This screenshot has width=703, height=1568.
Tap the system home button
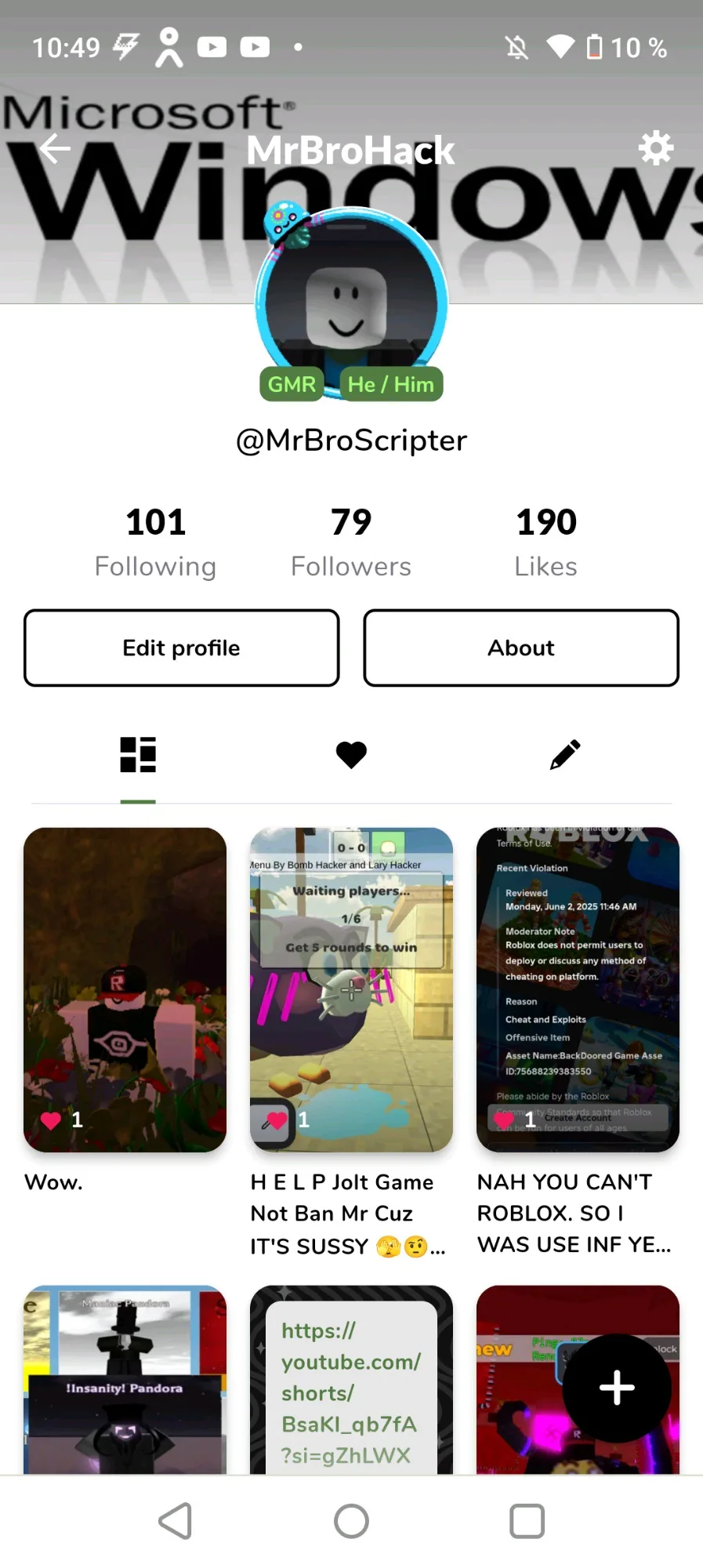tap(351, 1522)
